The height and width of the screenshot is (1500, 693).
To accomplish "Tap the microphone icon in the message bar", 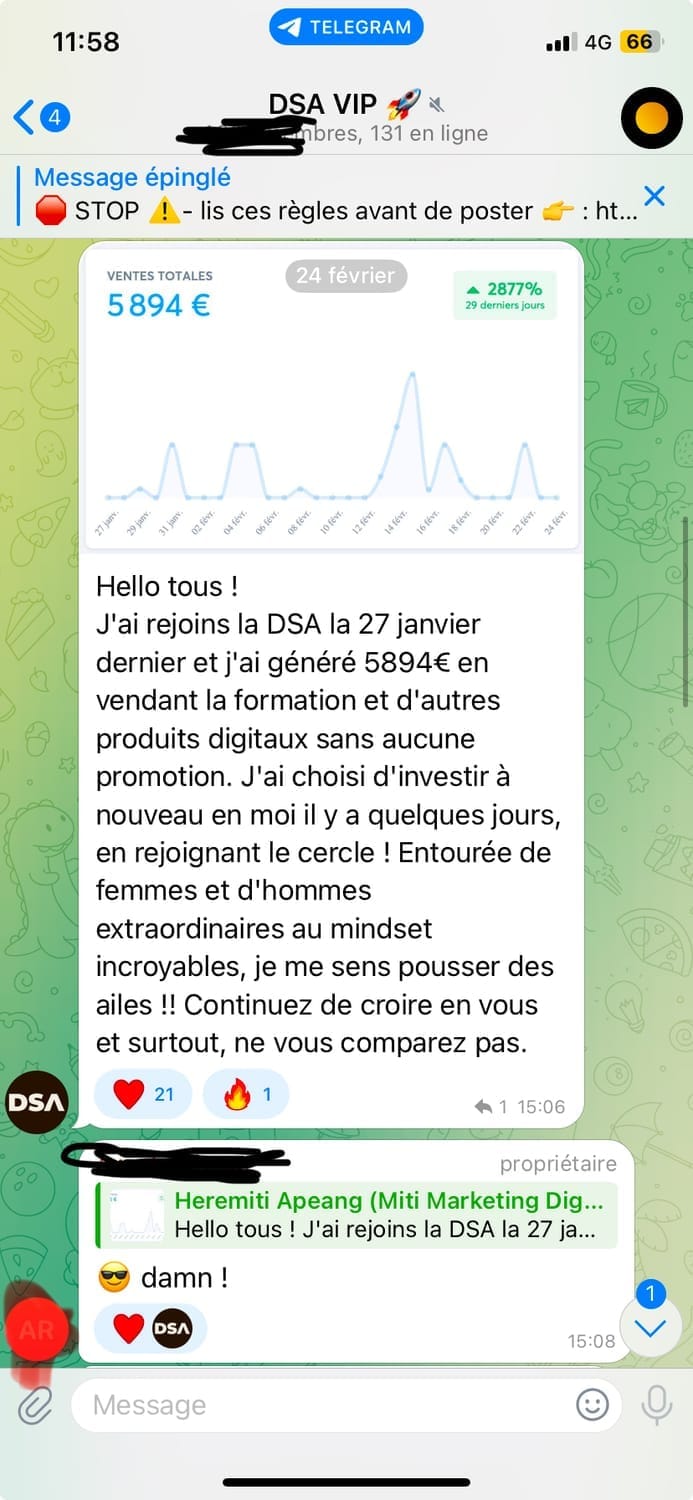I will [x=657, y=1405].
